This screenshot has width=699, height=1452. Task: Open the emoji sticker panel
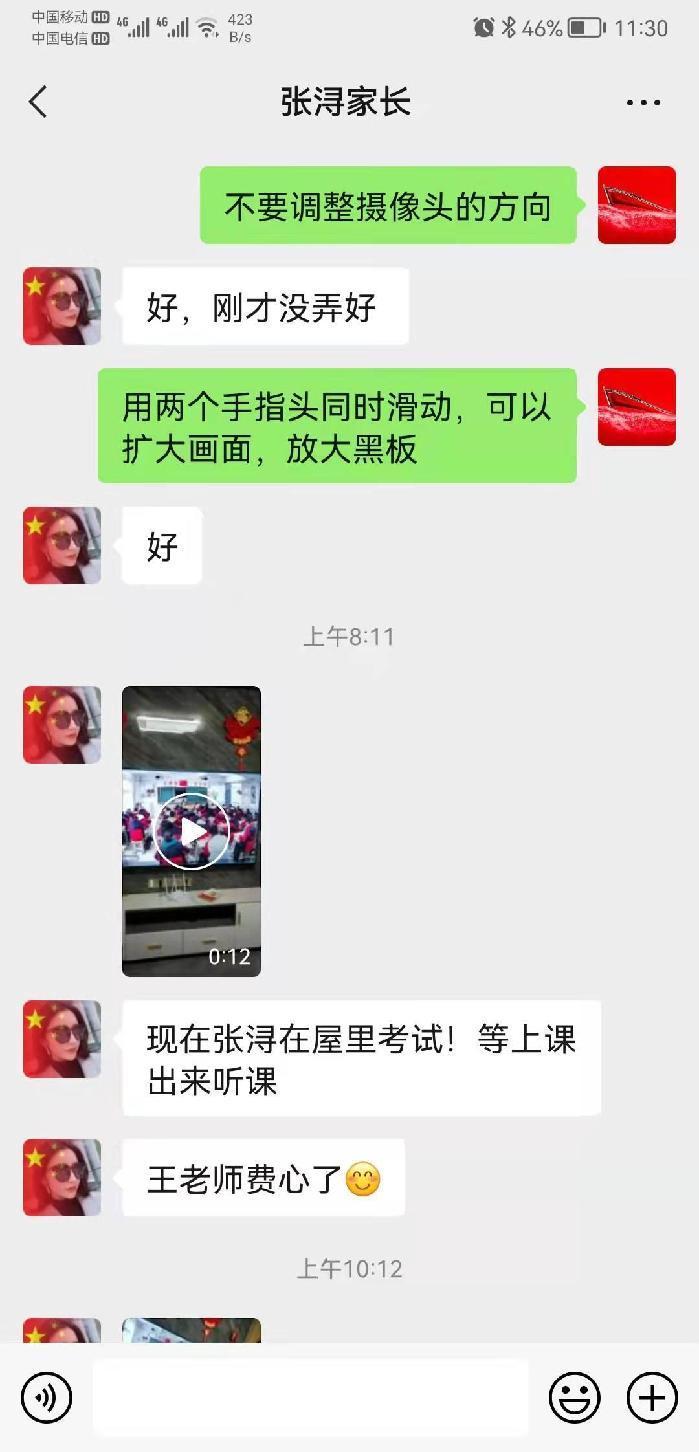click(574, 1396)
